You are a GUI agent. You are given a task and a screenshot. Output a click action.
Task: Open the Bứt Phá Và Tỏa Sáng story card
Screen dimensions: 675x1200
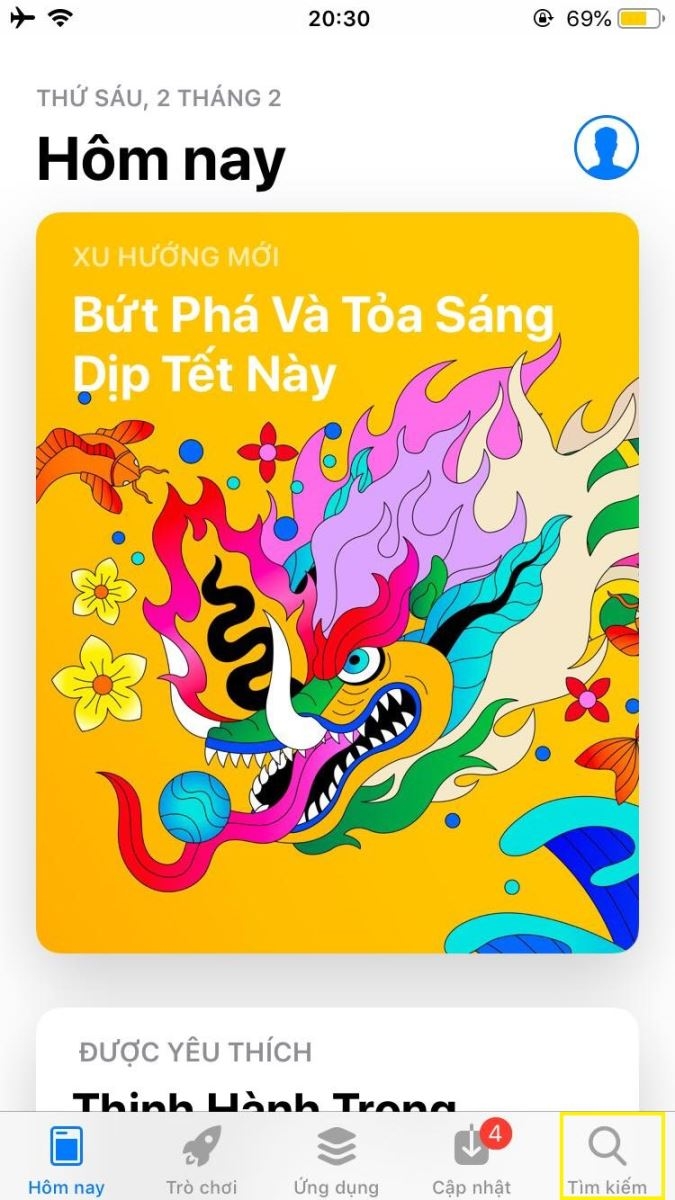point(337,582)
